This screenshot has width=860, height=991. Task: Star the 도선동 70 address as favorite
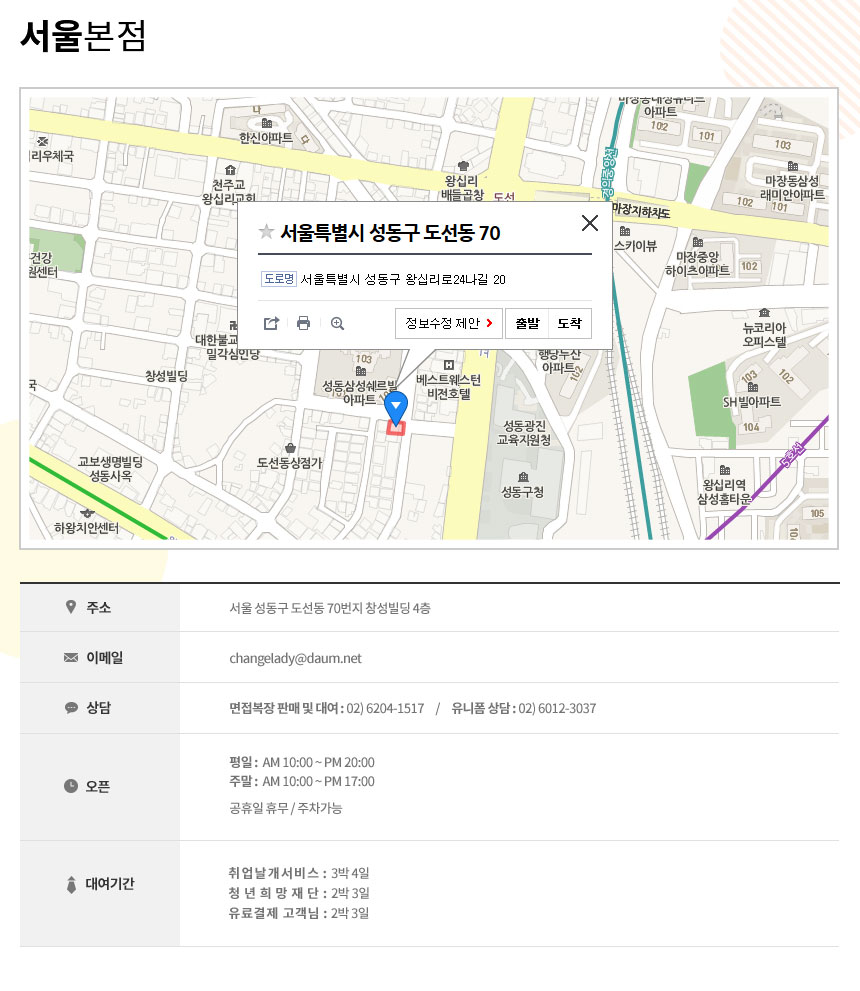coord(266,233)
